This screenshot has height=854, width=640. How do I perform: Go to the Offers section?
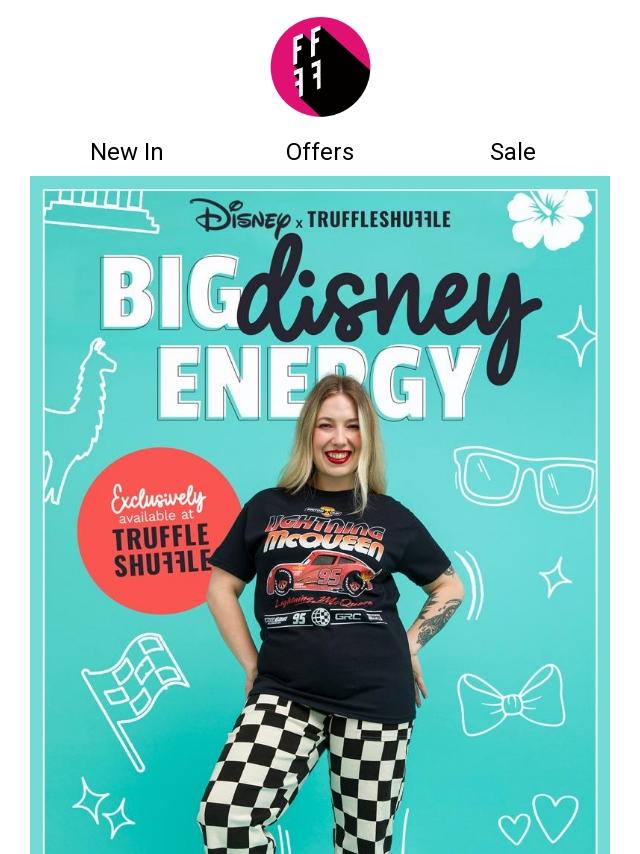click(320, 152)
